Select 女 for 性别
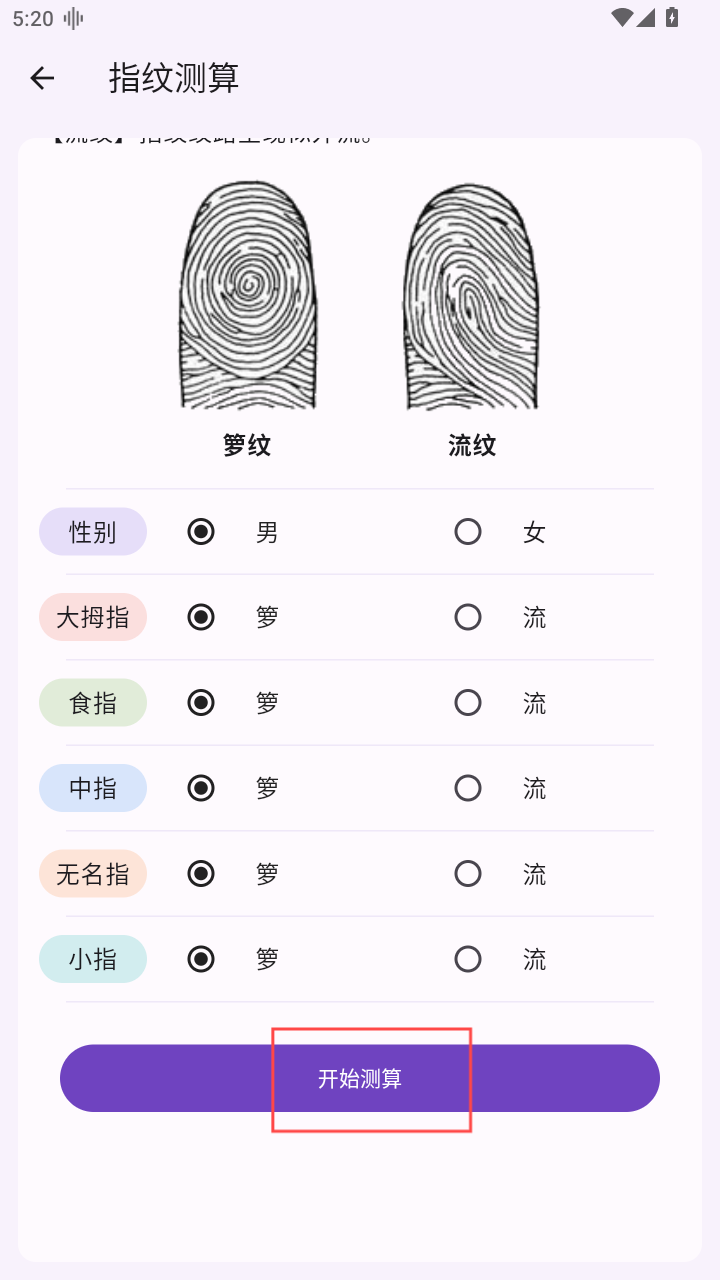720x1280 pixels. (468, 532)
